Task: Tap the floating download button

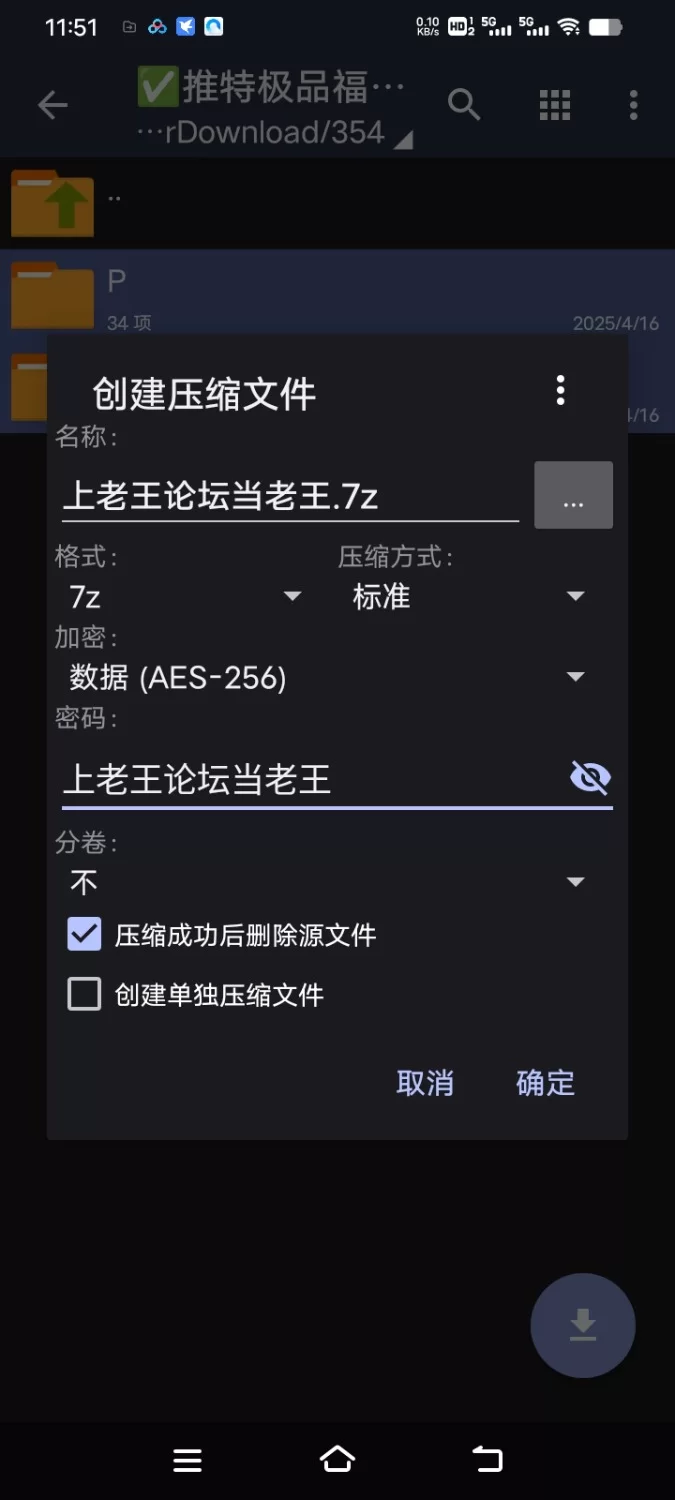Action: [x=583, y=1325]
